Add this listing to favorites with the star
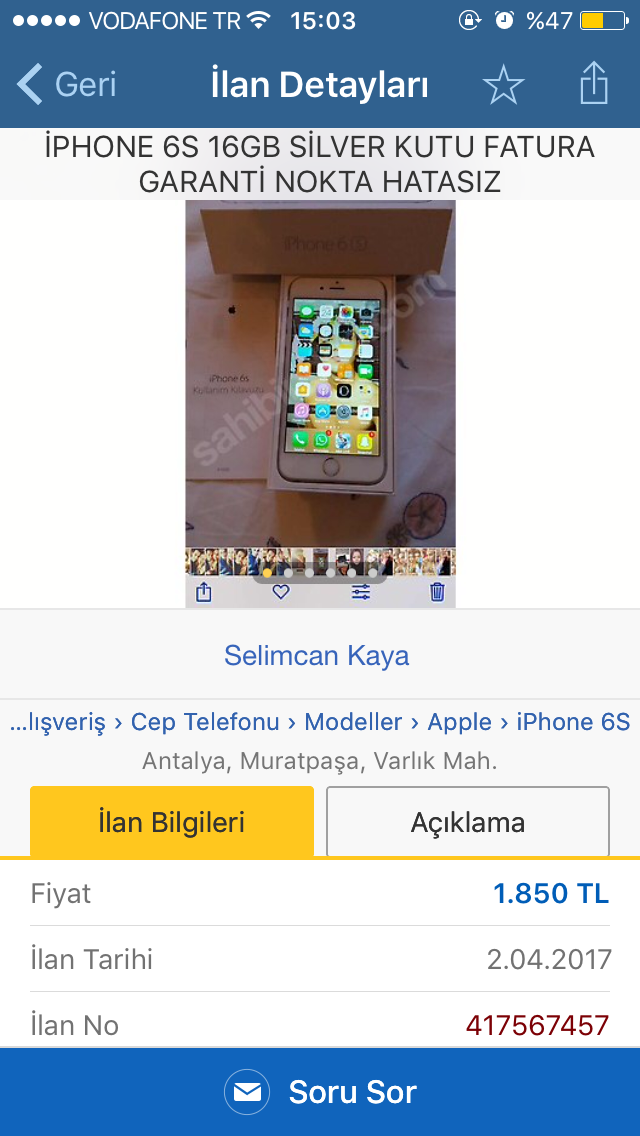This screenshot has width=640, height=1136. click(503, 86)
